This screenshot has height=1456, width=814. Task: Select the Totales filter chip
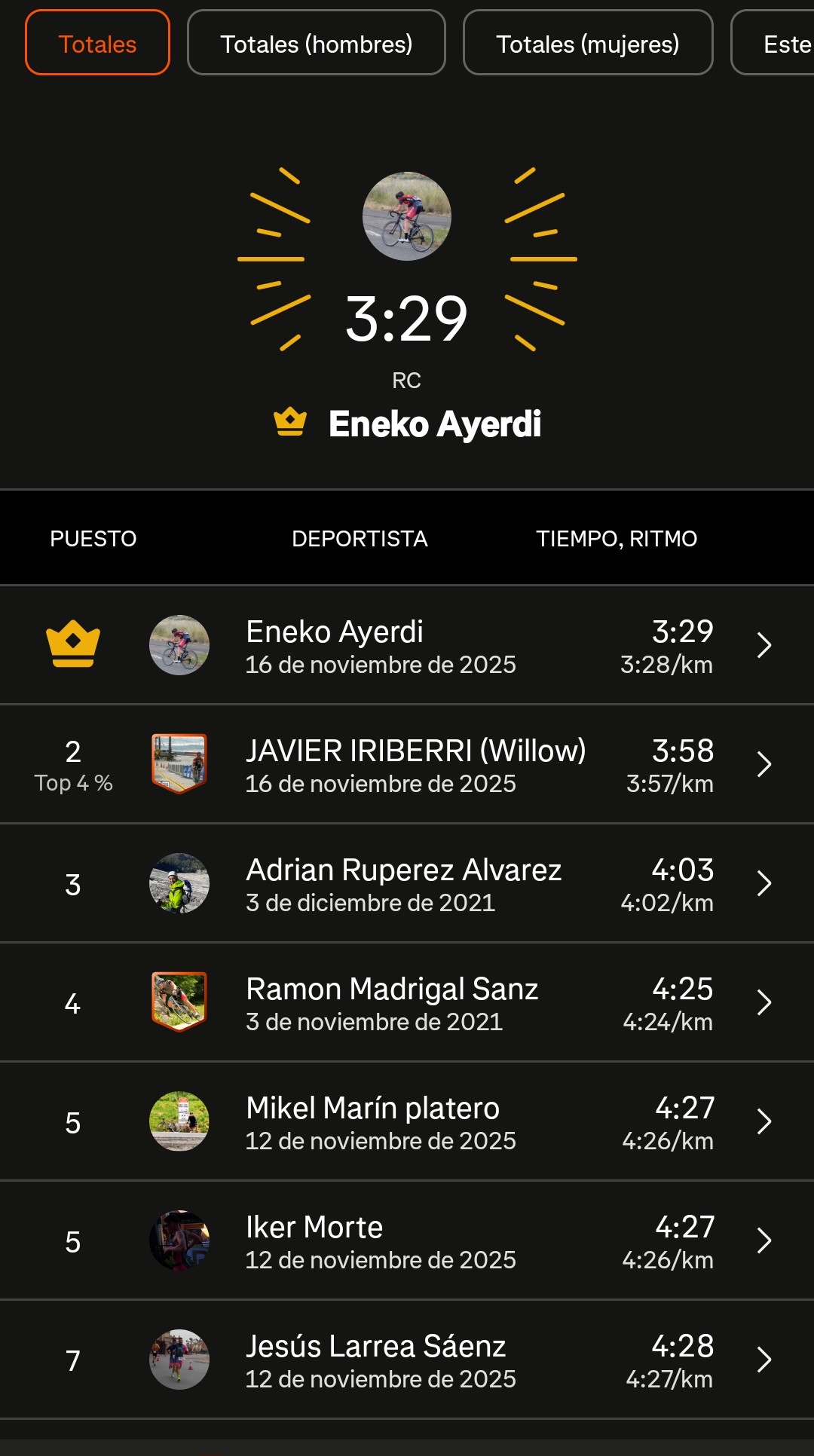coord(97,43)
